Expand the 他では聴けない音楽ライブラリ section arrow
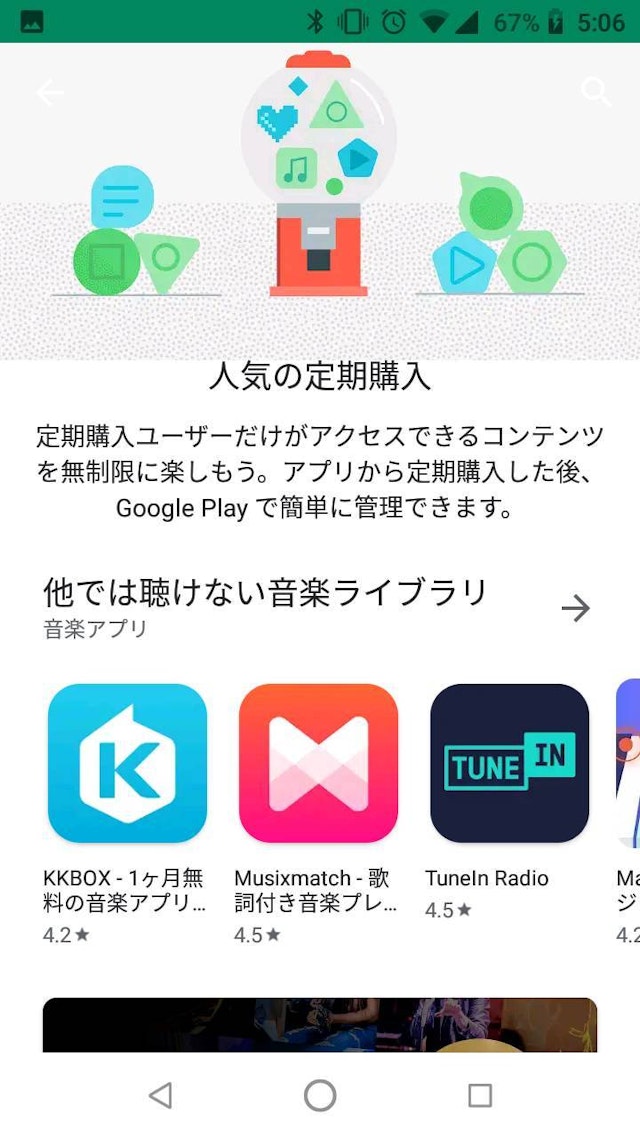The image size is (640, 1138). click(576, 608)
